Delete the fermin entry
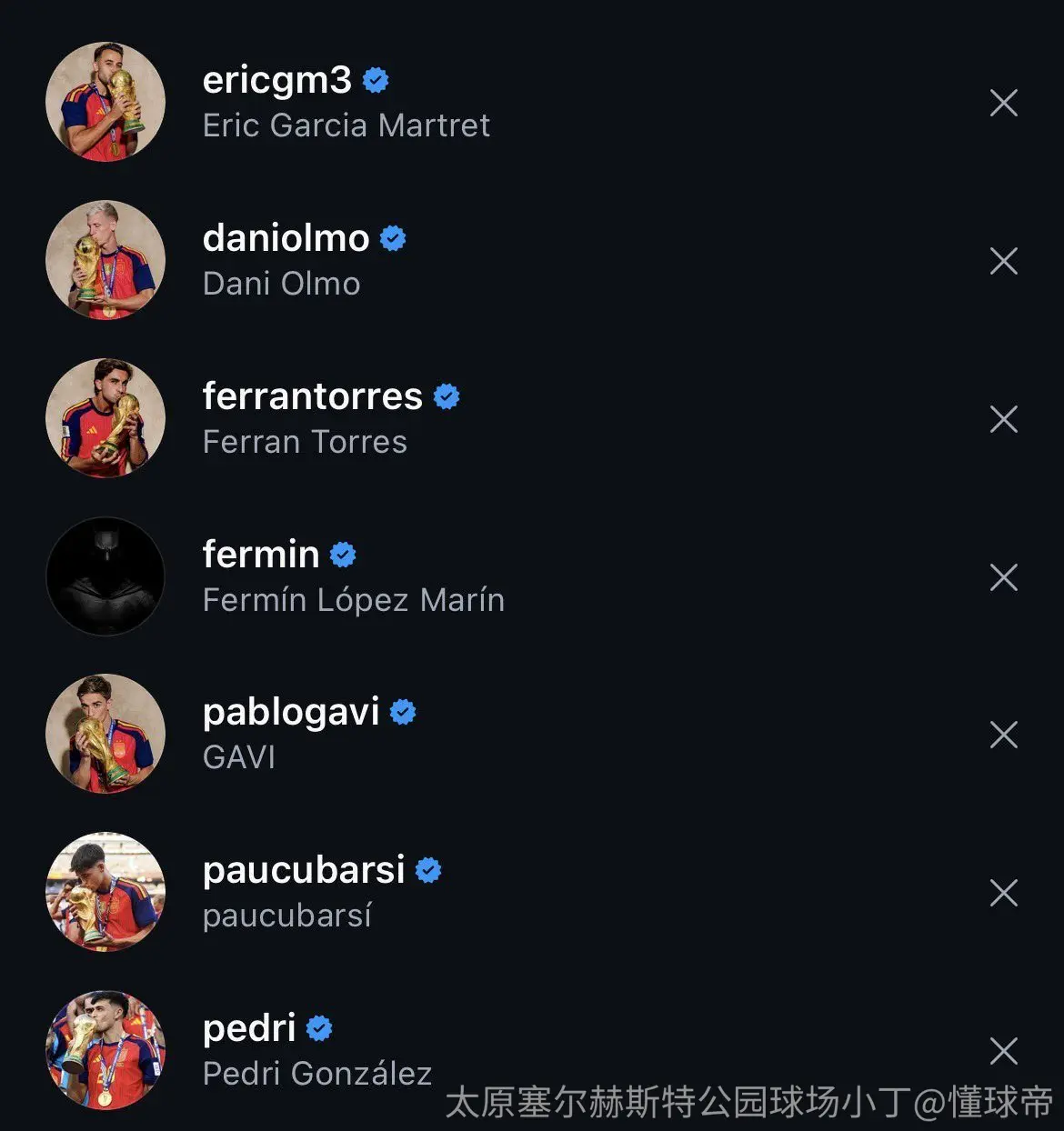This screenshot has height=1131, width=1064. pyautogui.click(x=1003, y=577)
